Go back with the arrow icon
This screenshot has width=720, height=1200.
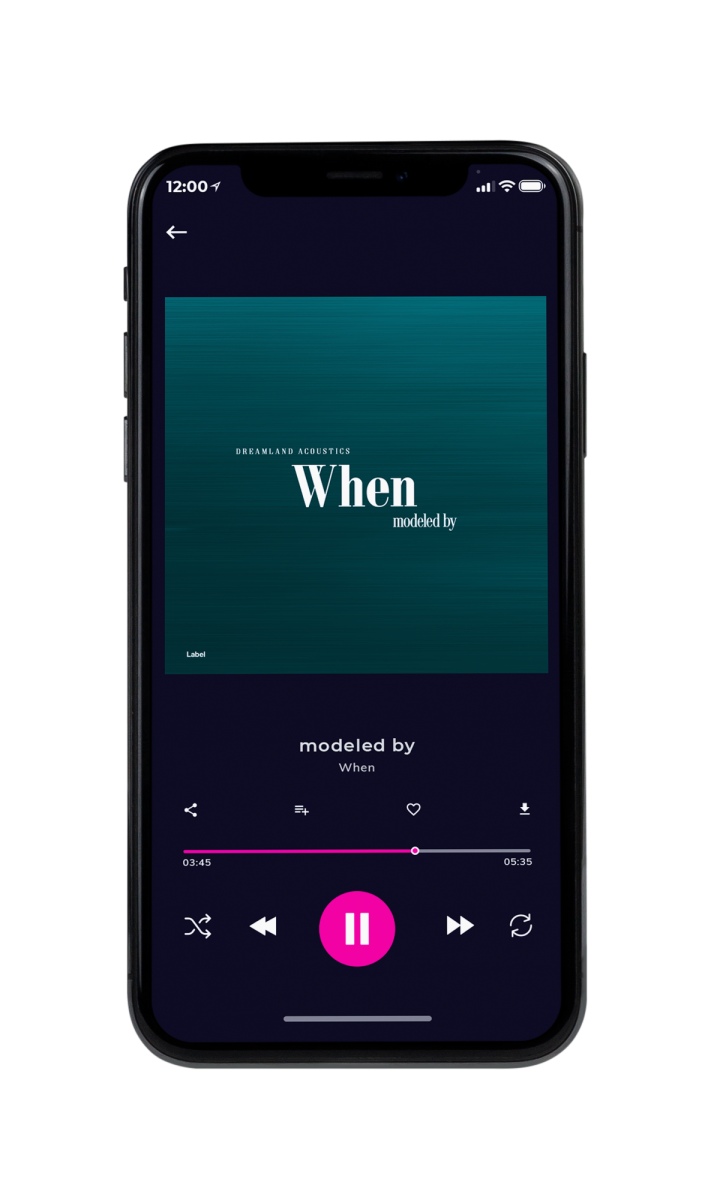tap(176, 232)
